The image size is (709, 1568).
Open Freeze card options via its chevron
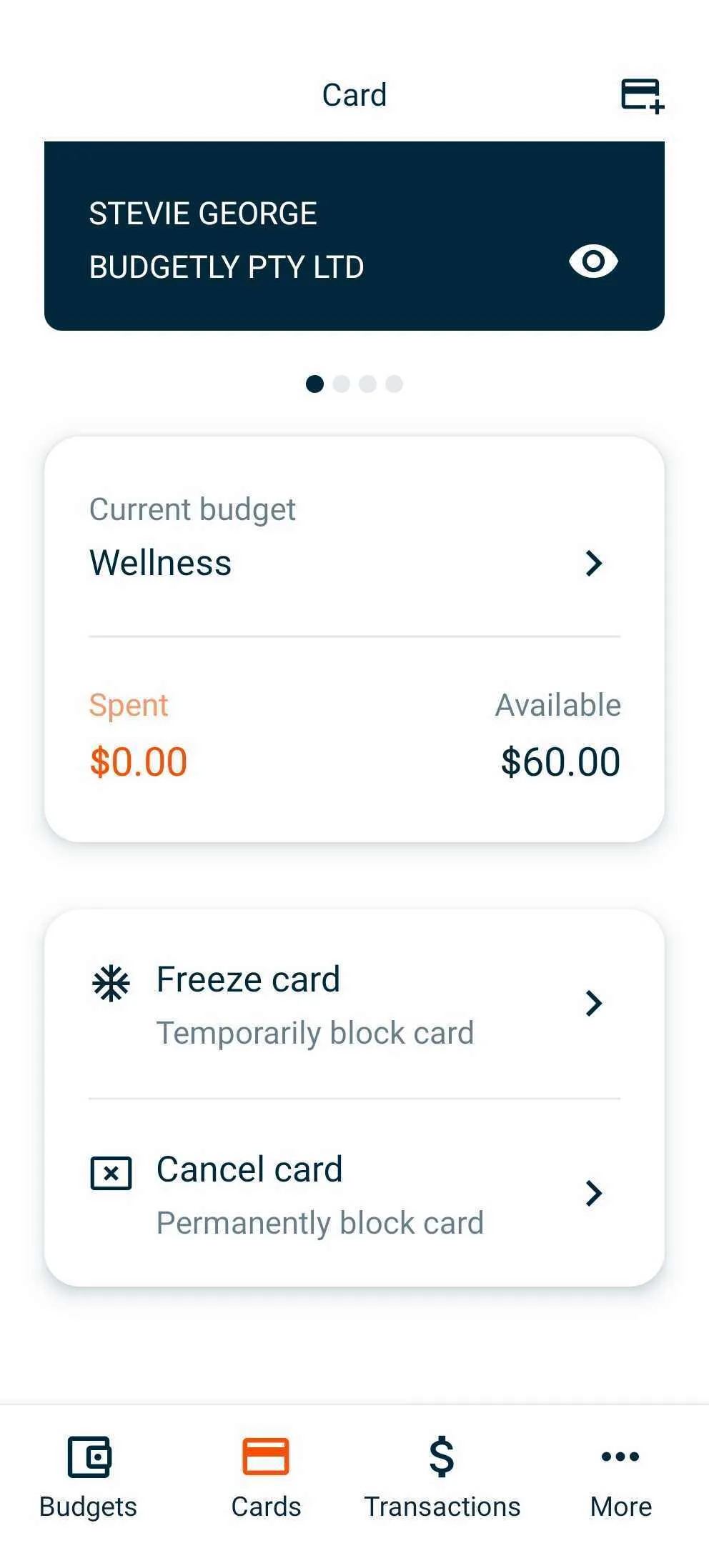click(594, 1004)
